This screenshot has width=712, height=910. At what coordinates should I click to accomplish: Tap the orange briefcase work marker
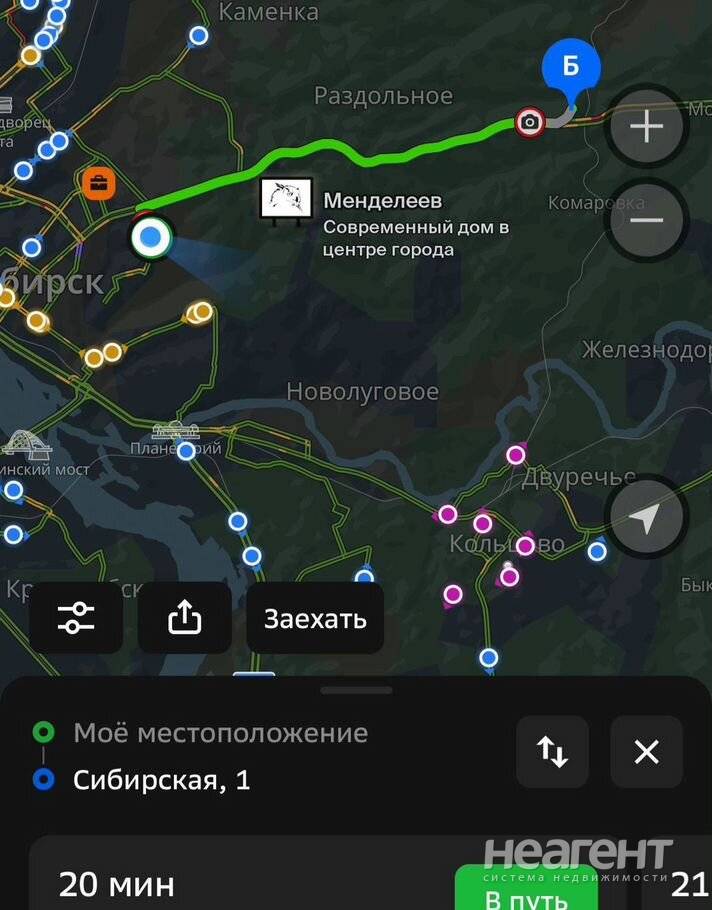[x=99, y=184]
